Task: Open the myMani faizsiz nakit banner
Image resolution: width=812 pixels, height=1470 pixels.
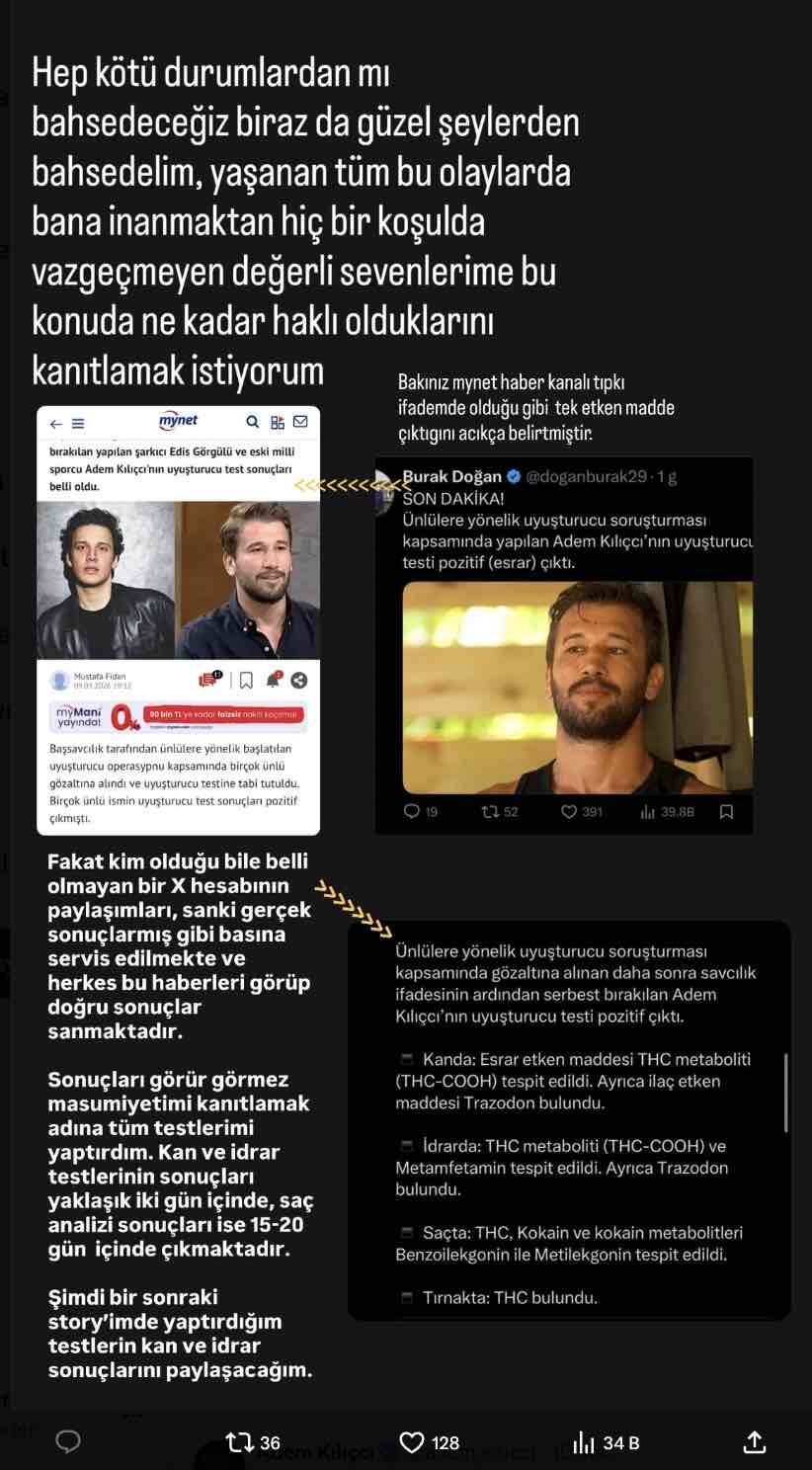Action: click(x=178, y=713)
